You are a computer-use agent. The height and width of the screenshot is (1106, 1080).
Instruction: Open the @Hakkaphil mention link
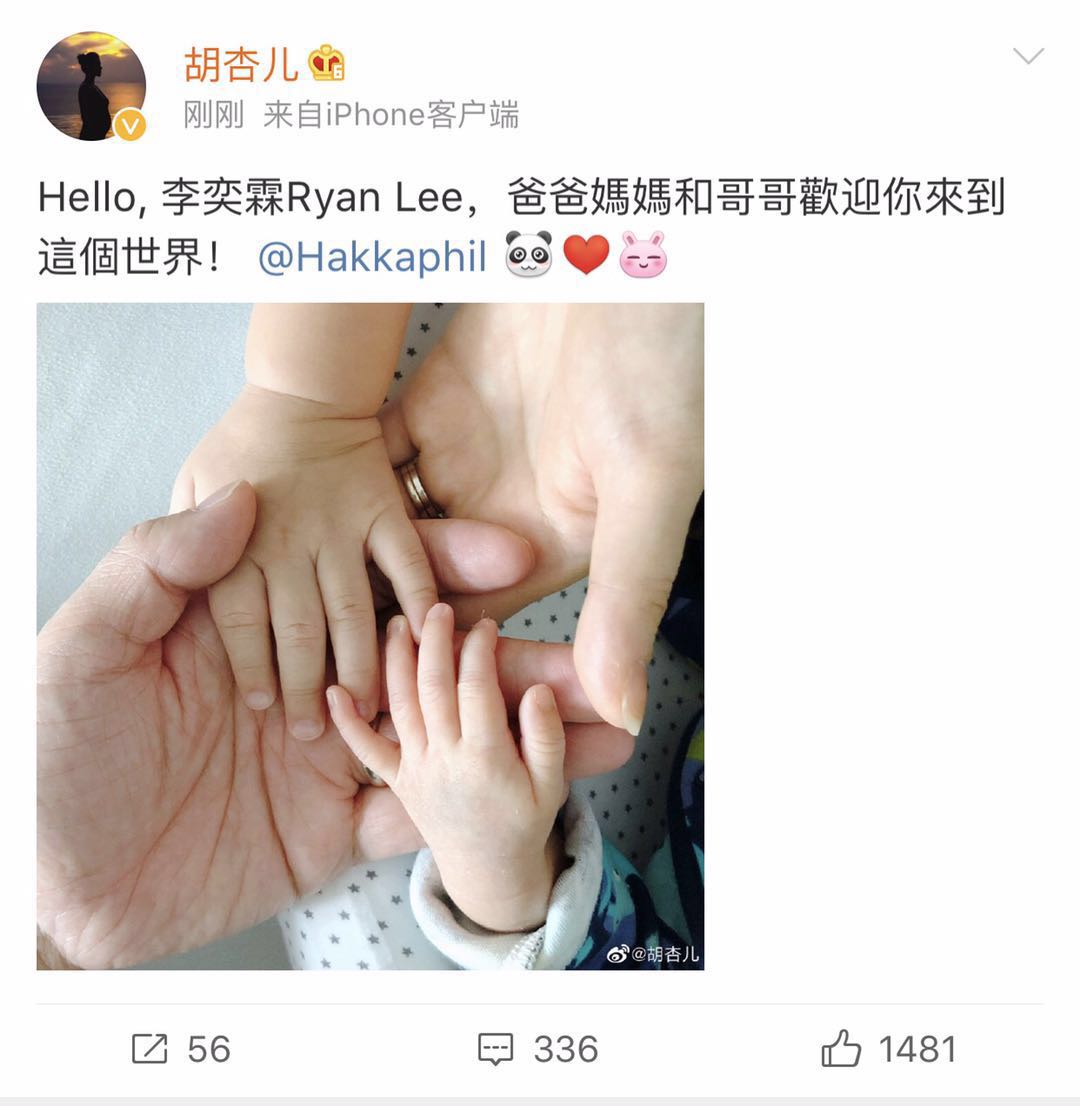pyautogui.click(x=372, y=257)
